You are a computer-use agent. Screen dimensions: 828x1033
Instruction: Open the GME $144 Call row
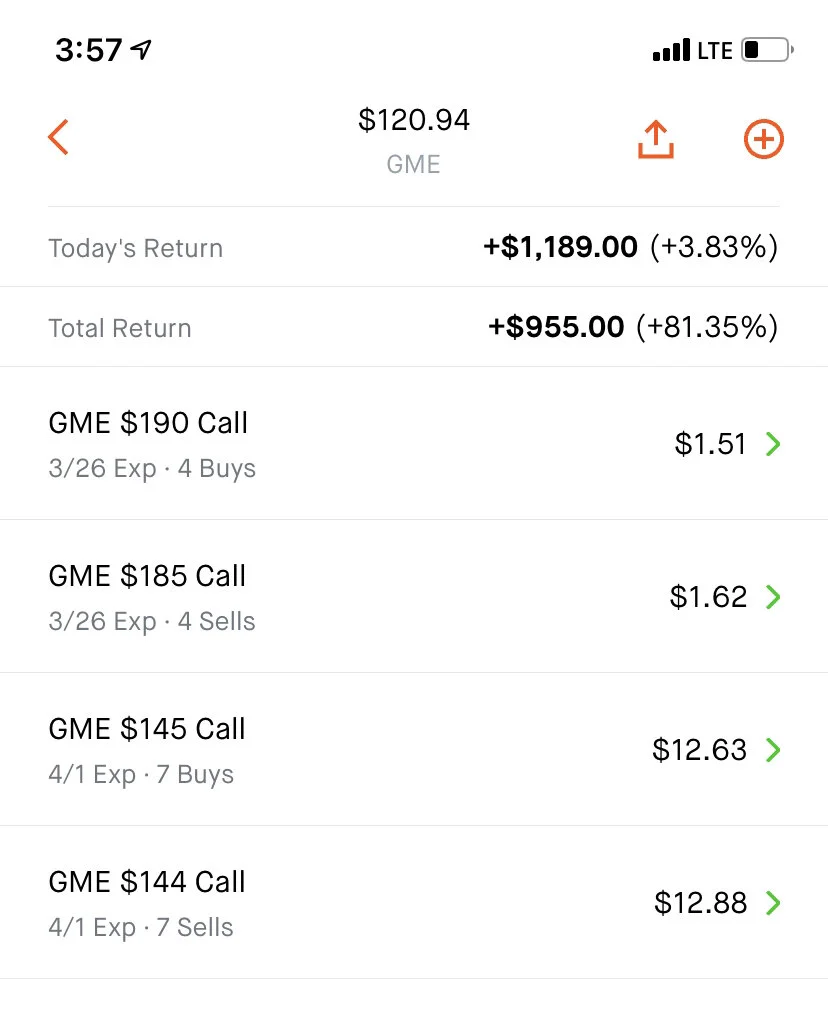pos(414,903)
